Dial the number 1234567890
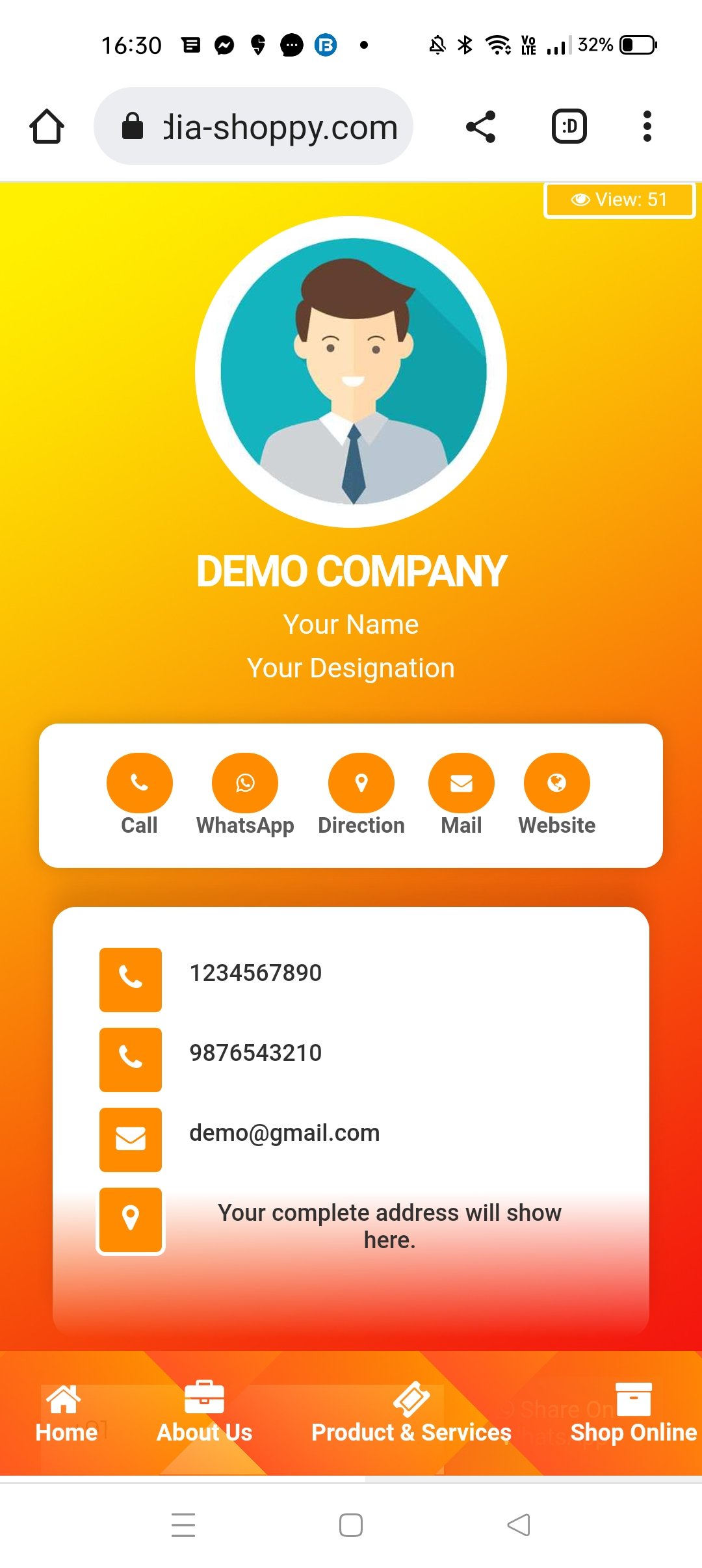Image resolution: width=702 pixels, height=1568 pixels. tap(255, 973)
